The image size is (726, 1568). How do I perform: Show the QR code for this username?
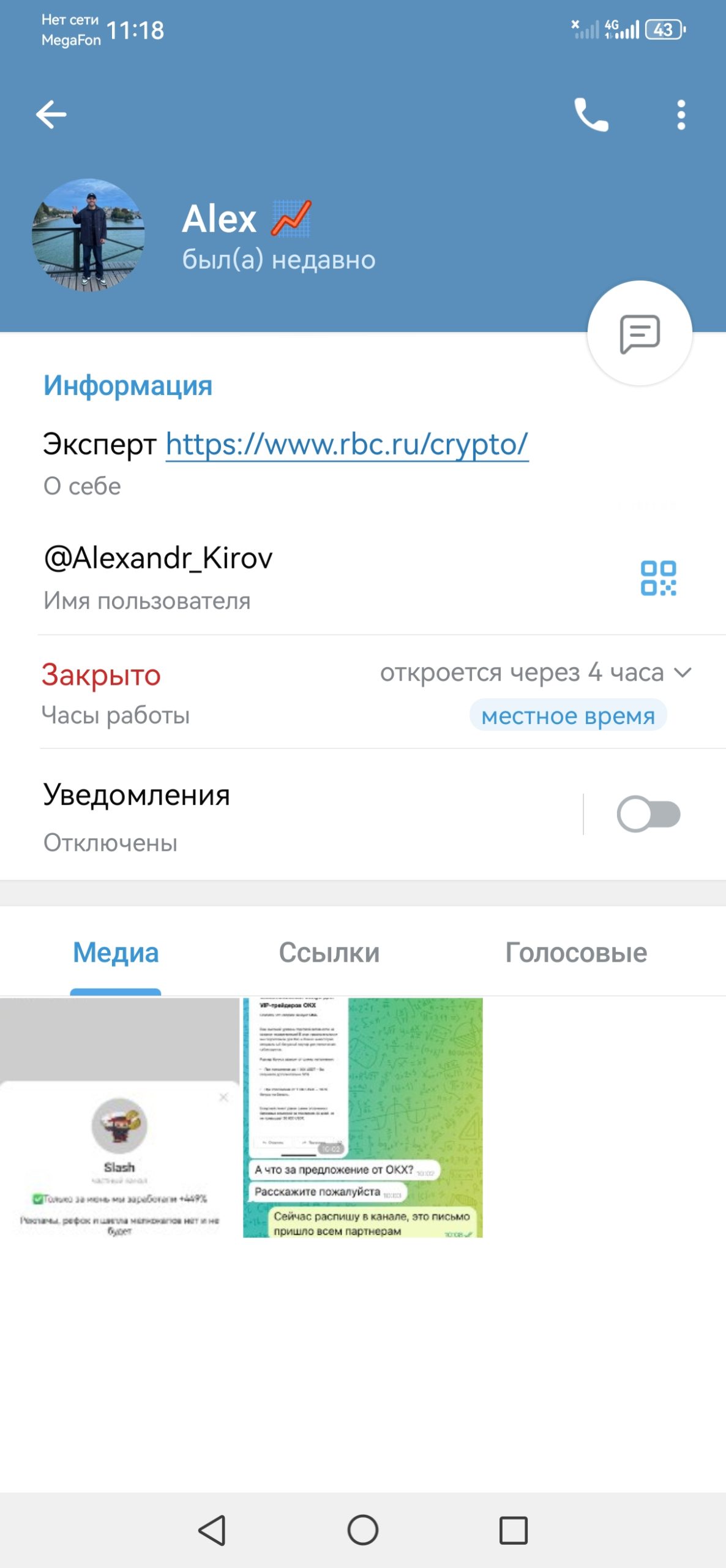658,578
